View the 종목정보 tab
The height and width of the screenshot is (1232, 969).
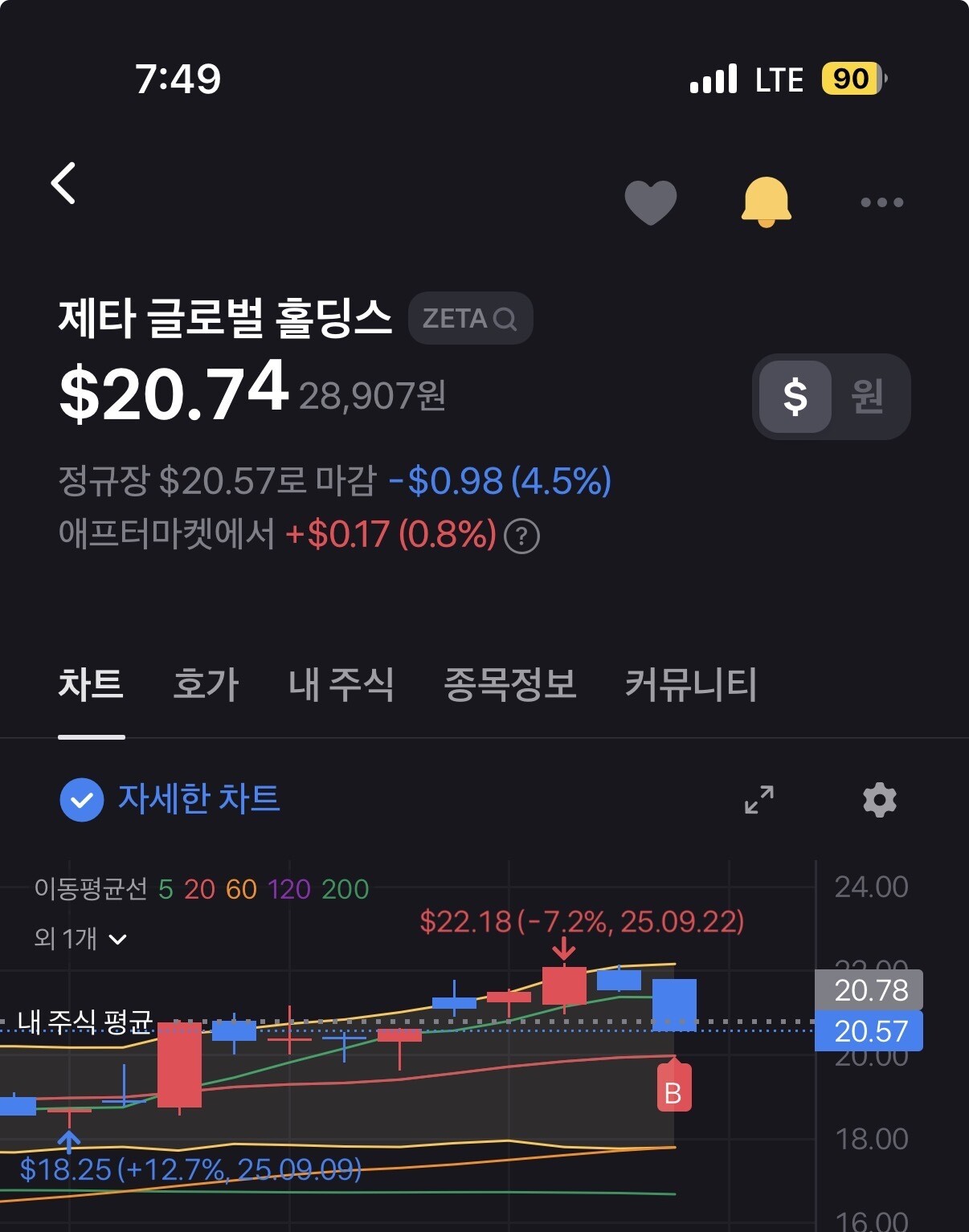[510, 685]
